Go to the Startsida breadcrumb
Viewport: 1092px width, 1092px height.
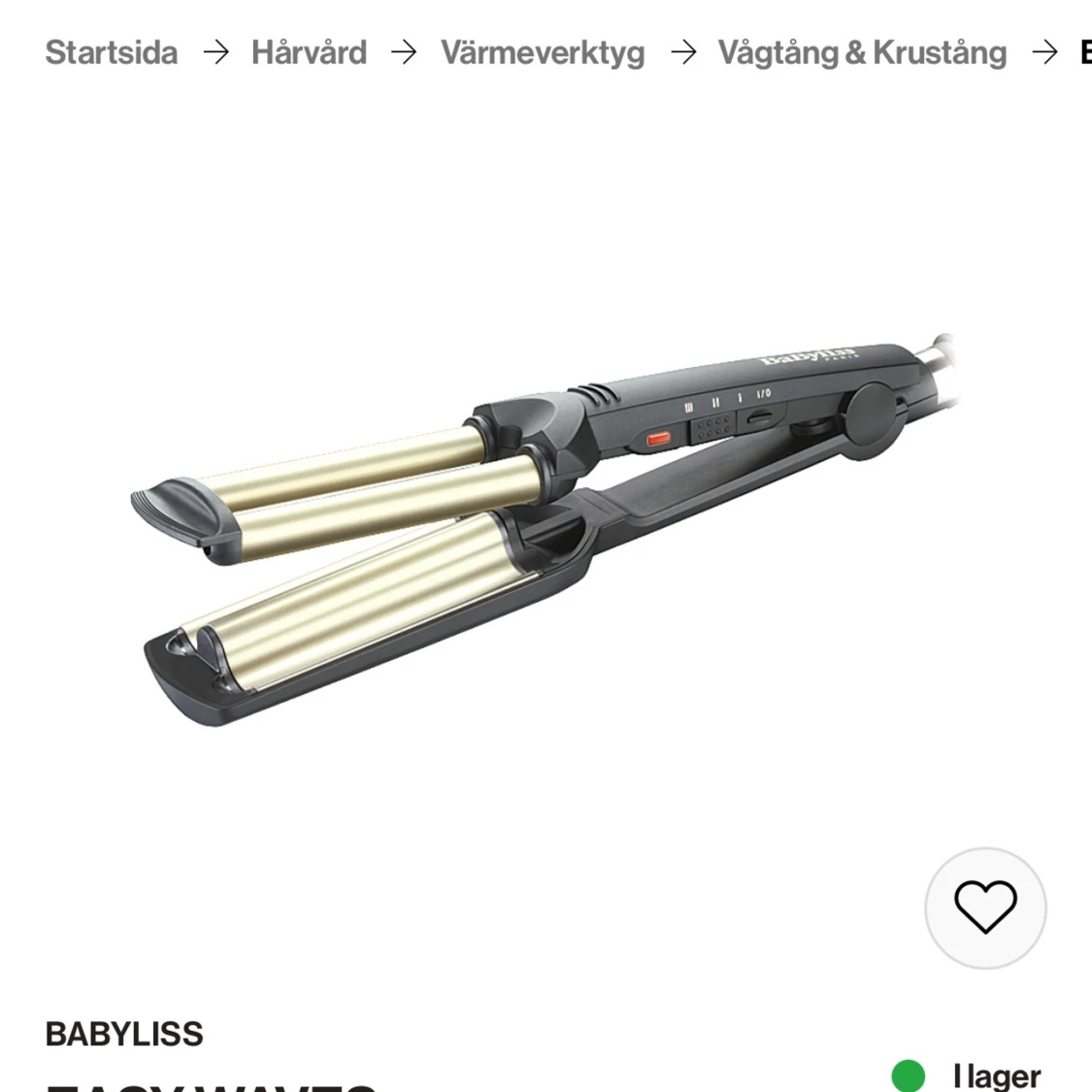tap(112, 52)
